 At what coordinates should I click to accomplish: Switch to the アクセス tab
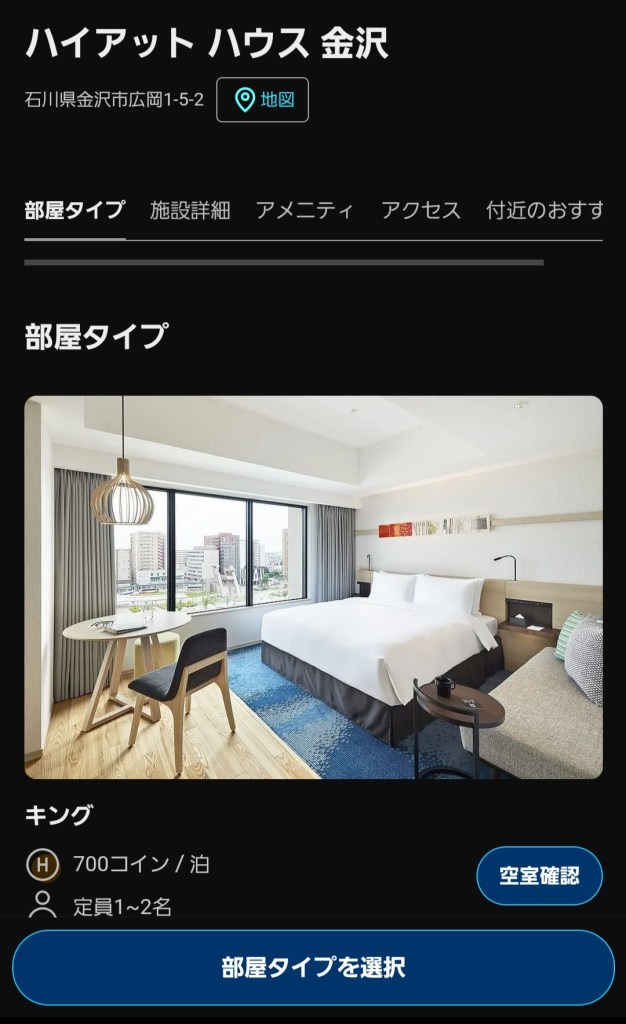click(x=421, y=210)
